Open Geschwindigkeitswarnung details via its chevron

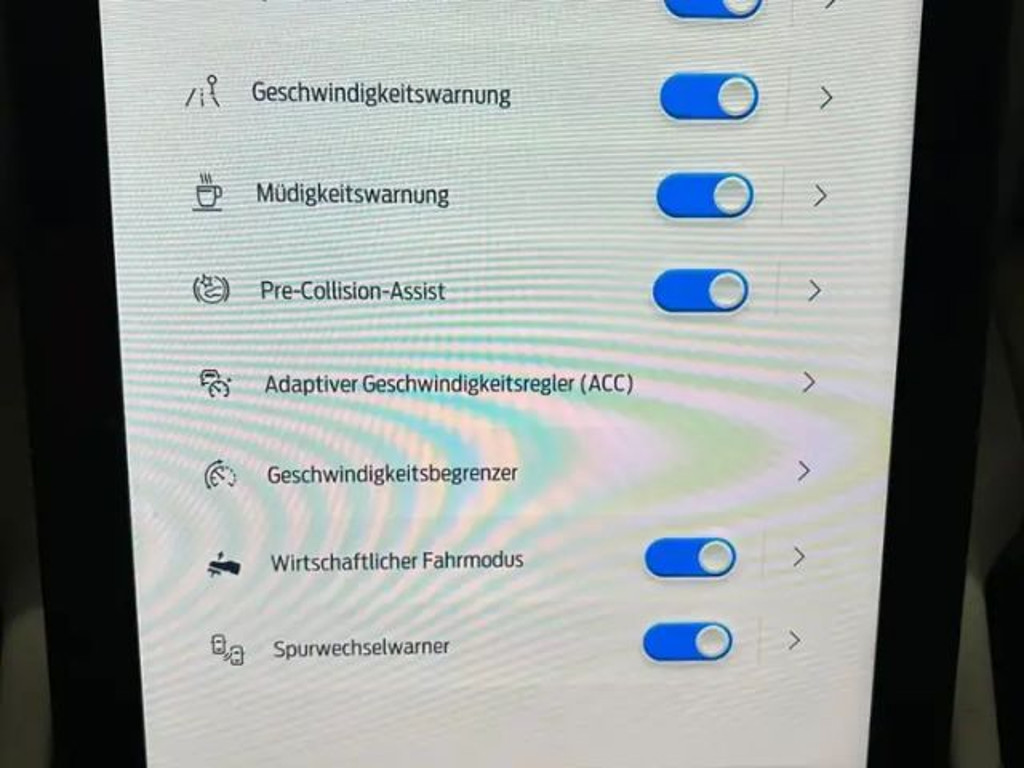pyautogui.click(x=826, y=98)
